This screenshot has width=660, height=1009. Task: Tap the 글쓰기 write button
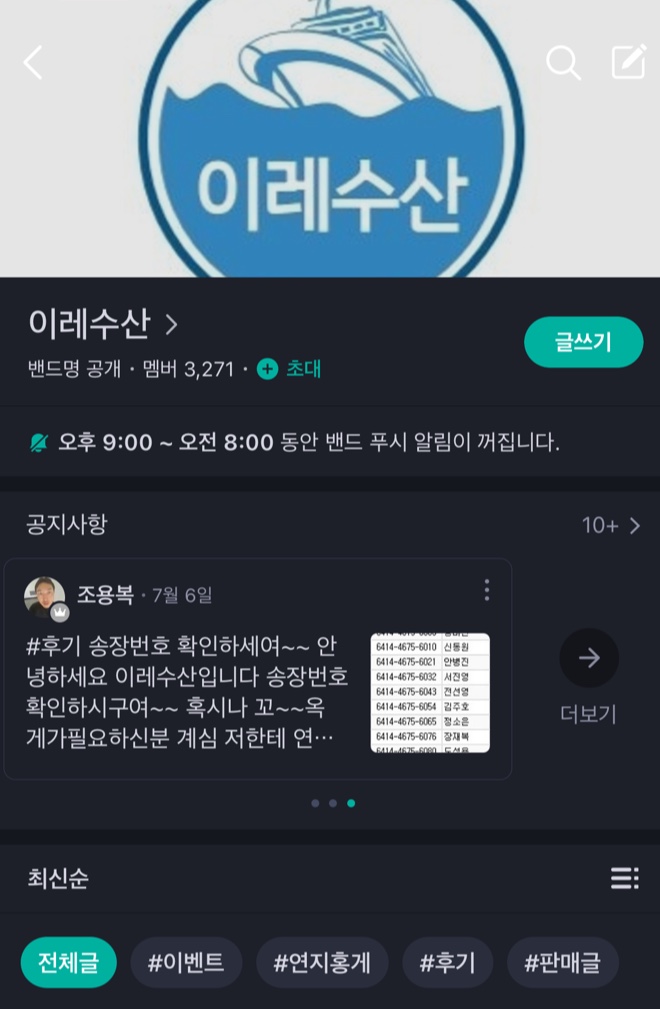(583, 342)
